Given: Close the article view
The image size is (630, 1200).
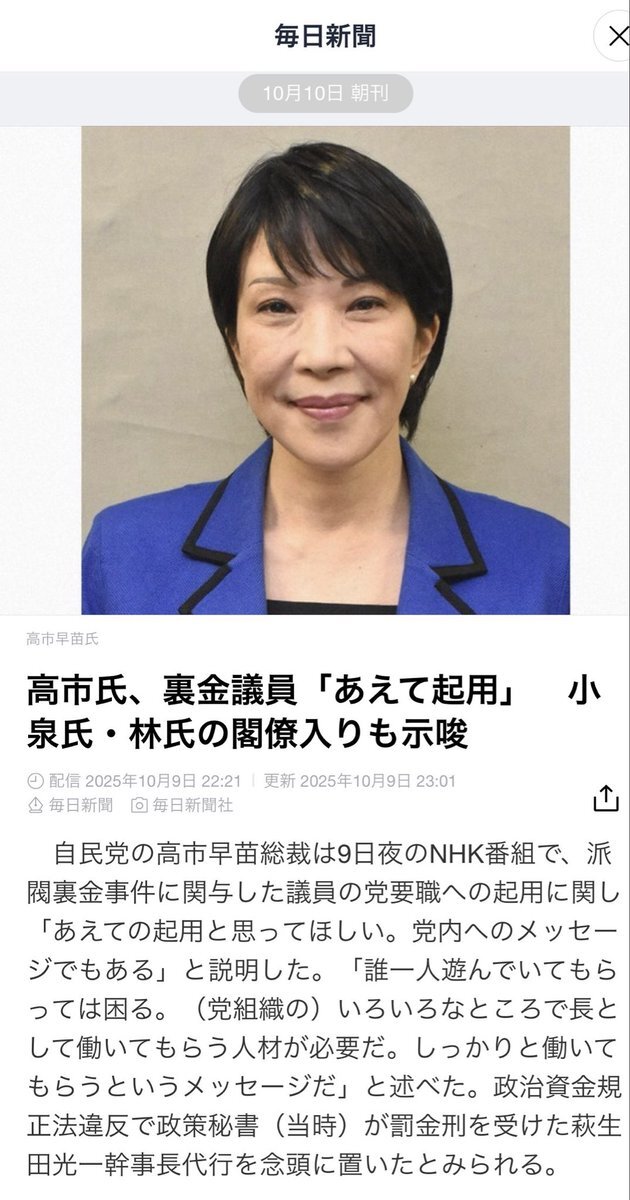Looking at the screenshot, I should 614,37.
